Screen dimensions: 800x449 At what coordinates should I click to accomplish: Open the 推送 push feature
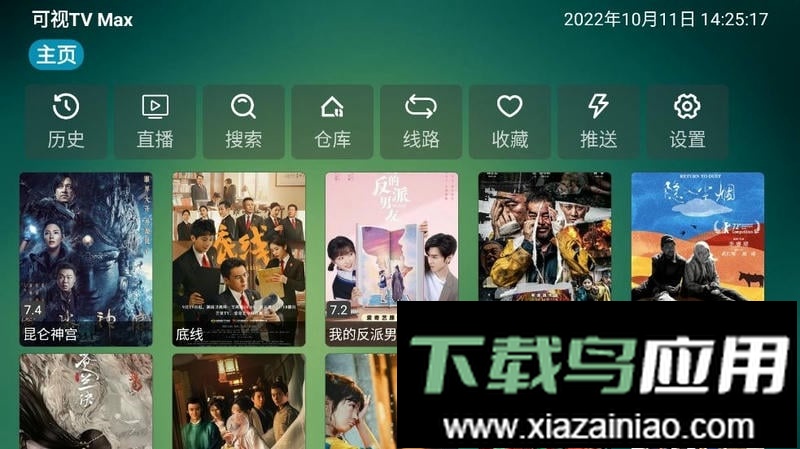(598, 122)
